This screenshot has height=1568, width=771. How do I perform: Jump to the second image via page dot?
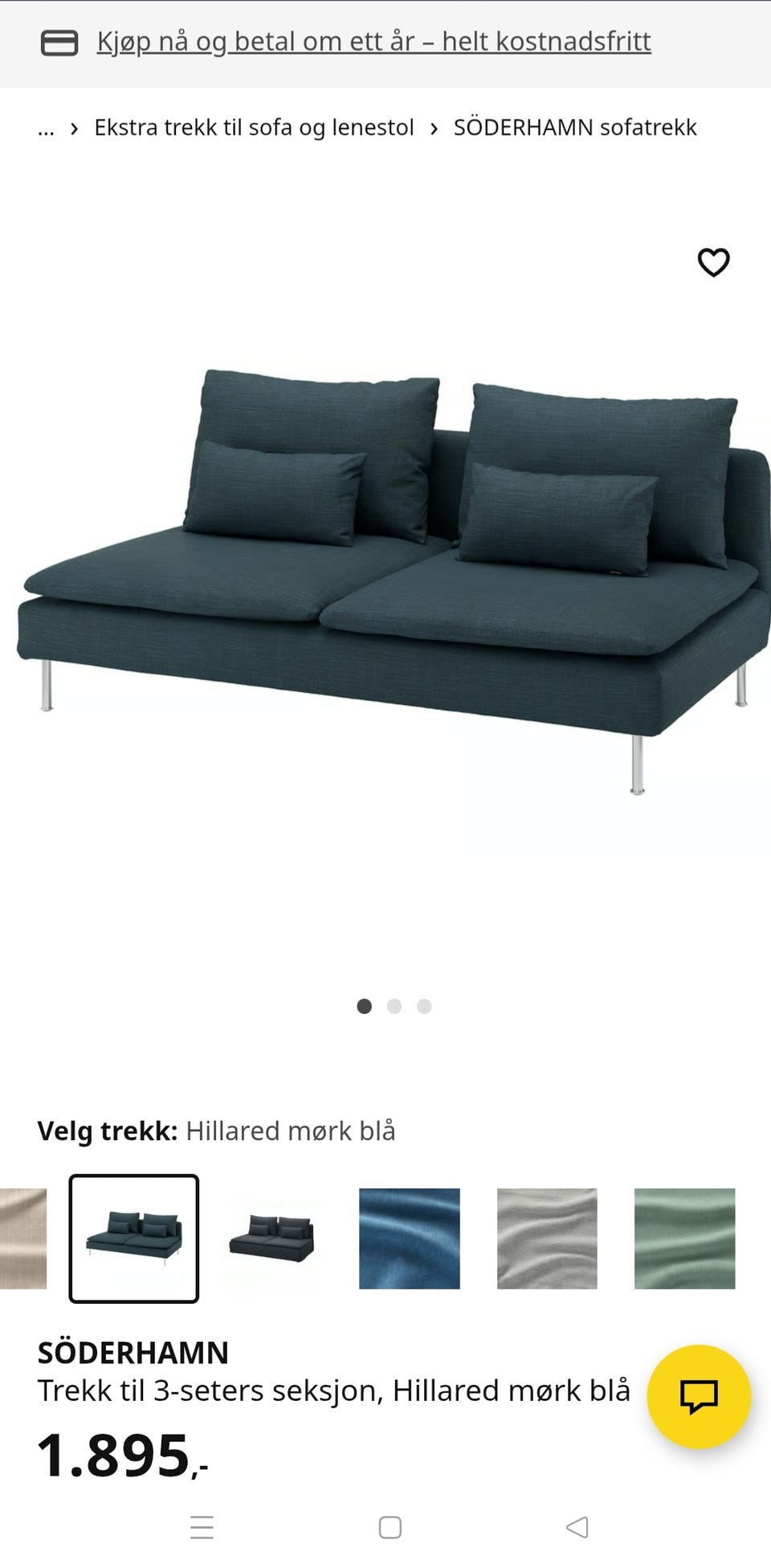point(394,1006)
